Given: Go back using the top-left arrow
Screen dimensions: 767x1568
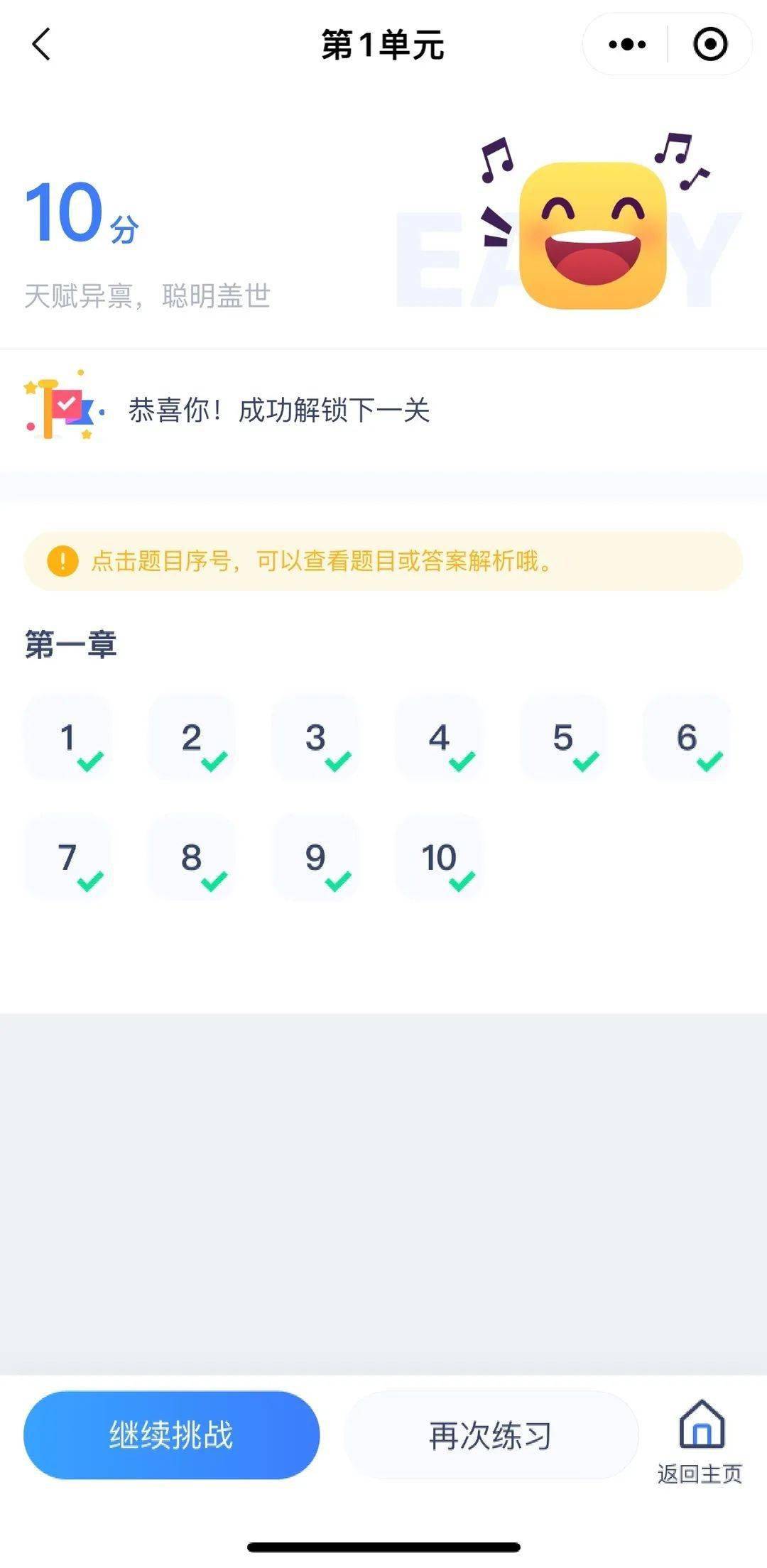Looking at the screenshot, I should [41, 44].
